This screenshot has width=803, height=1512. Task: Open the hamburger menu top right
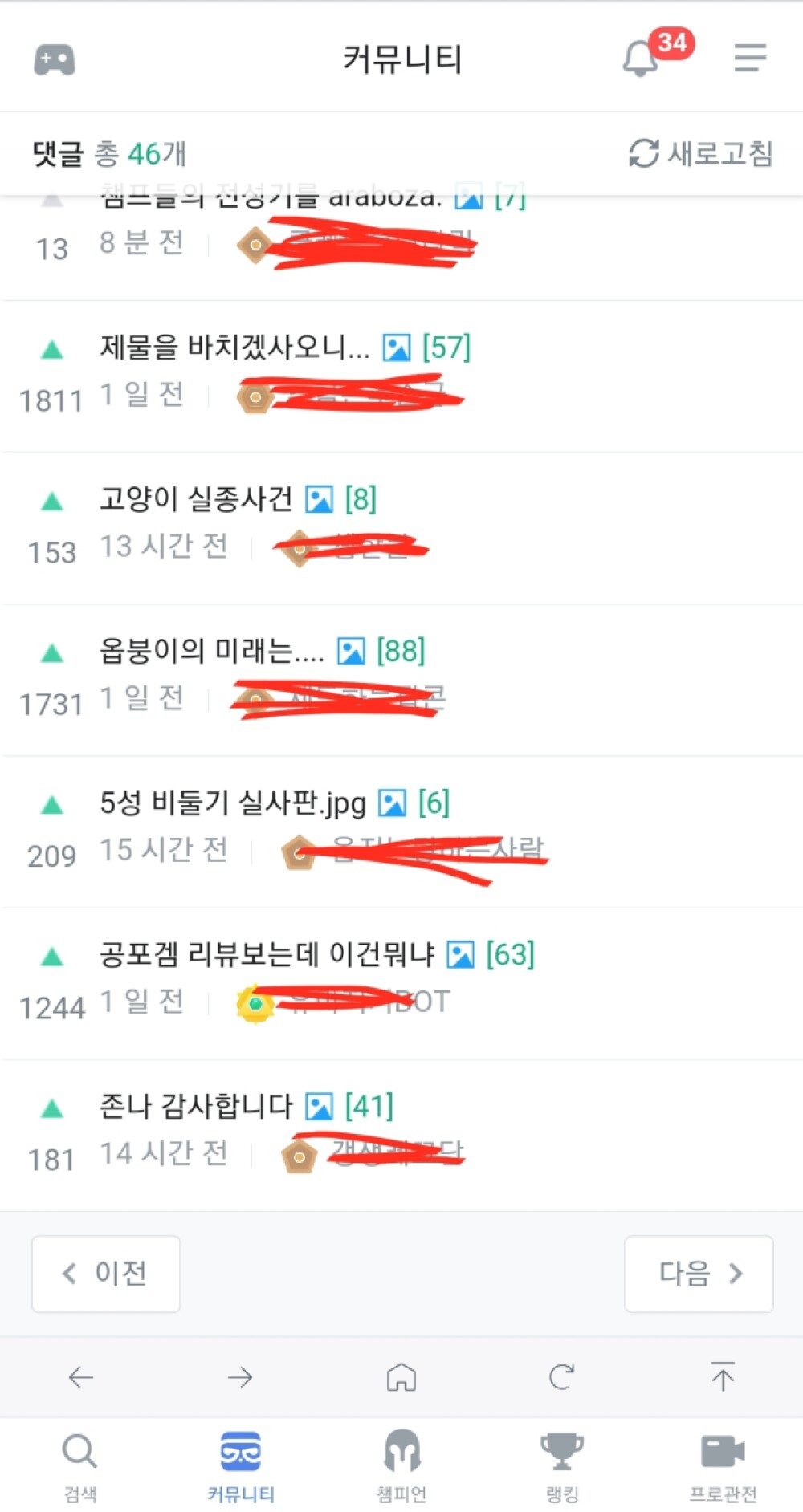pyautogui.click(x=749, y=59)
